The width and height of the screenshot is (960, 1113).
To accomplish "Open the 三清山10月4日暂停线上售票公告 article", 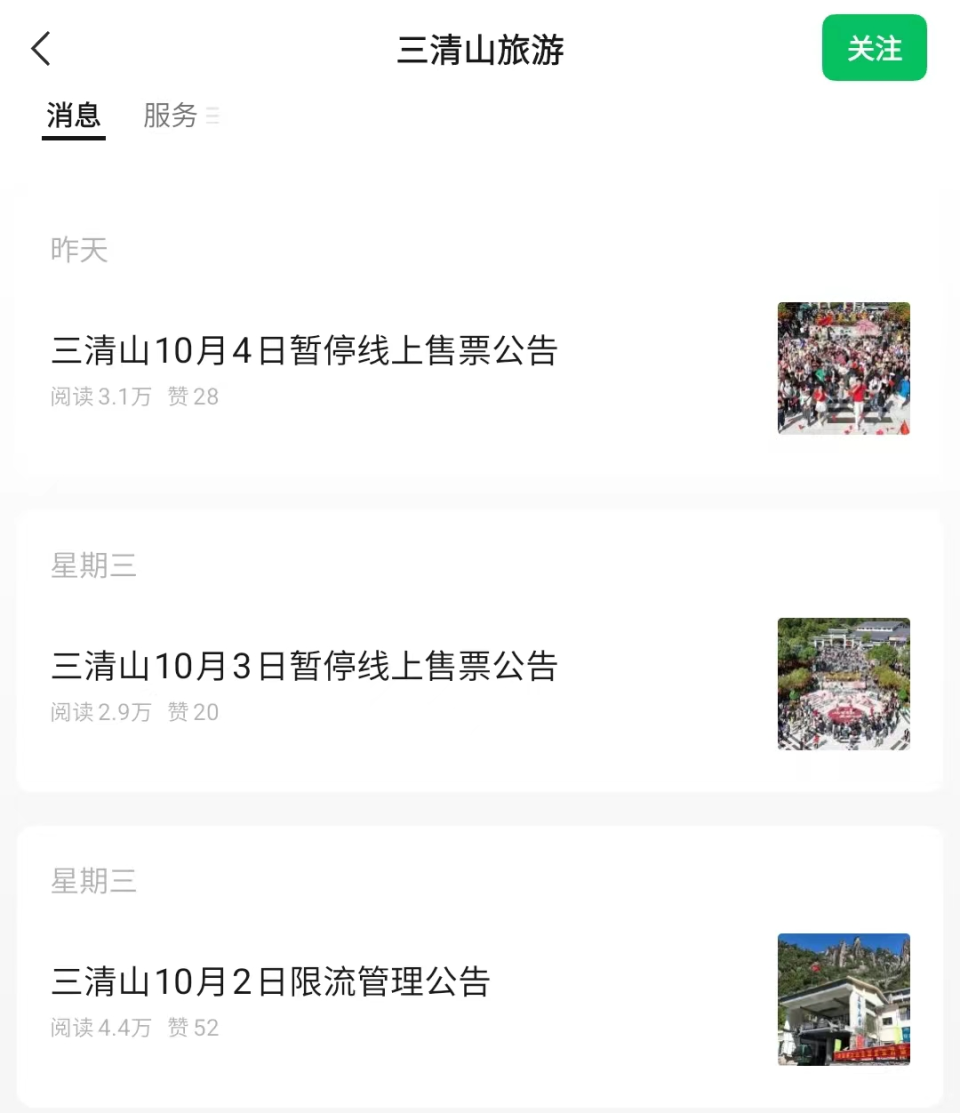I will coord(305,350).
